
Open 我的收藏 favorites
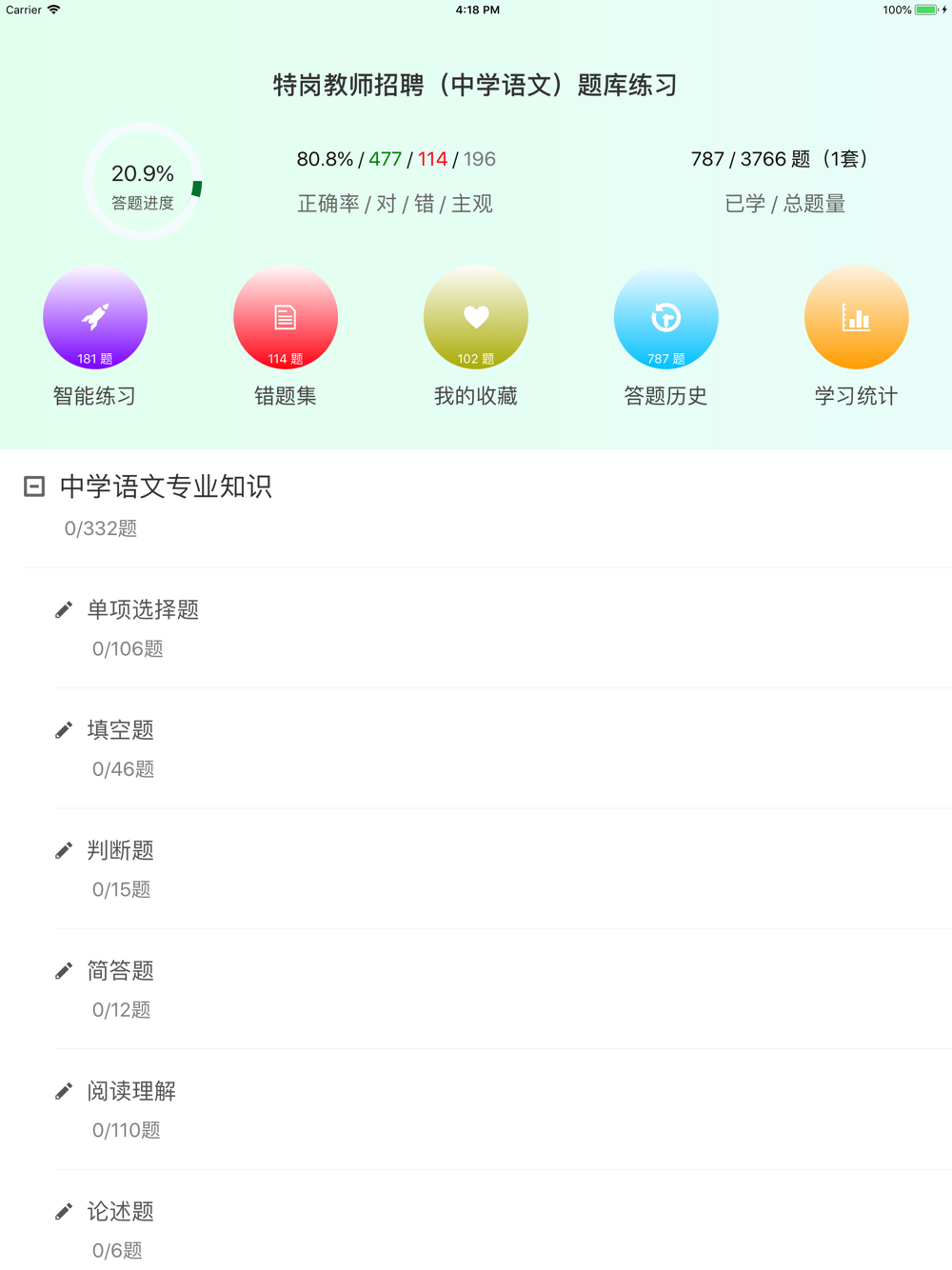pyautogui.click(x=476, y=317)
